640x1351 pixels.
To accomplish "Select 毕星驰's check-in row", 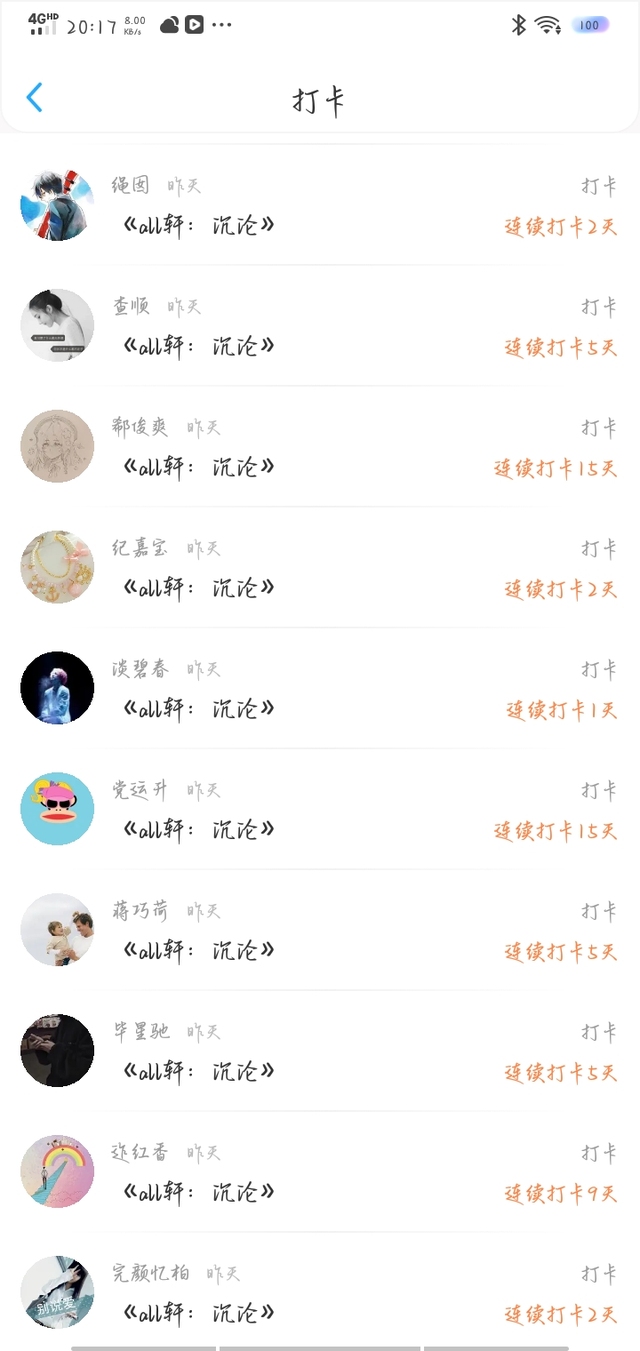I will click(x=320, y=1053).
